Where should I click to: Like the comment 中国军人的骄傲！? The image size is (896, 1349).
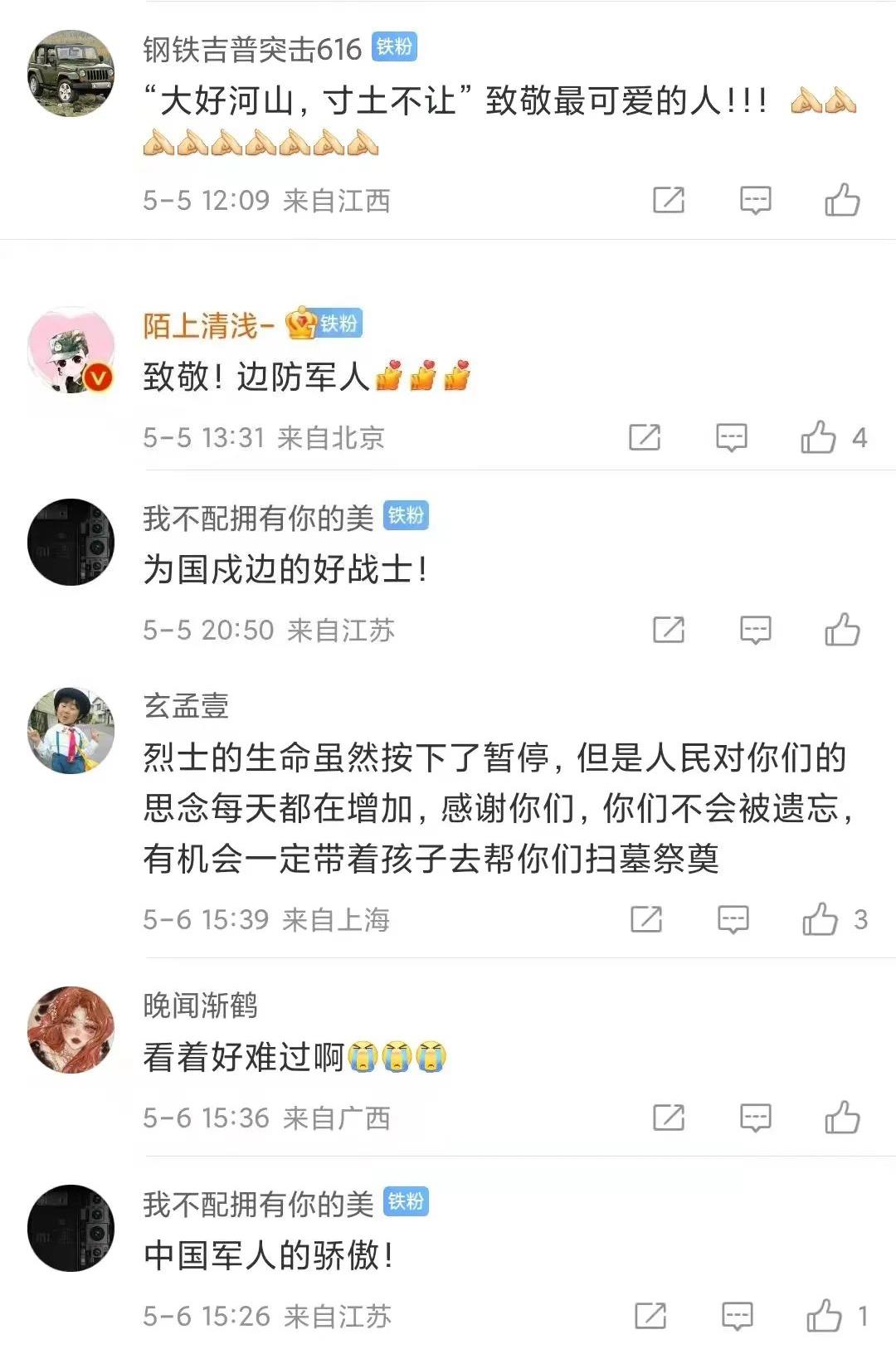click(x=824, y=1316)
